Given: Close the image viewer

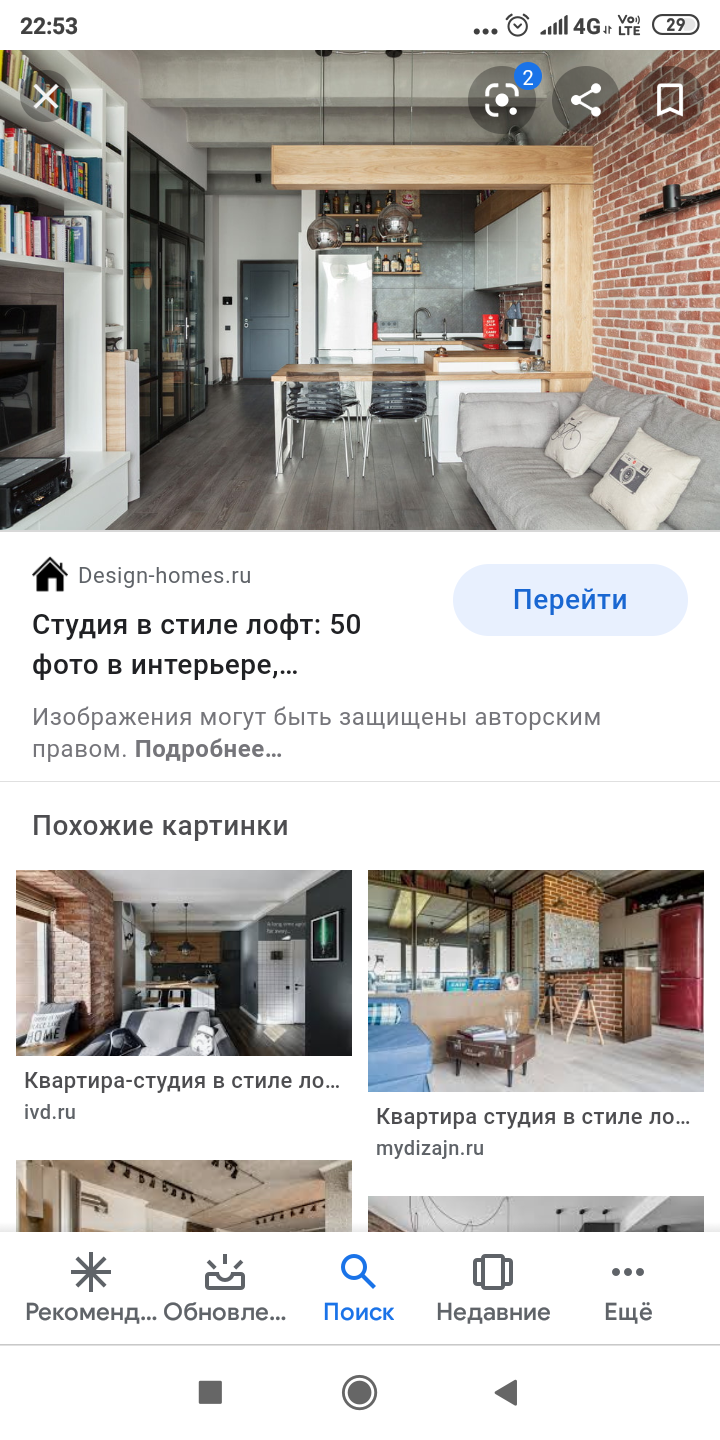Looking at the screenshot, I should pyautogui.click(x=46, y=97).
